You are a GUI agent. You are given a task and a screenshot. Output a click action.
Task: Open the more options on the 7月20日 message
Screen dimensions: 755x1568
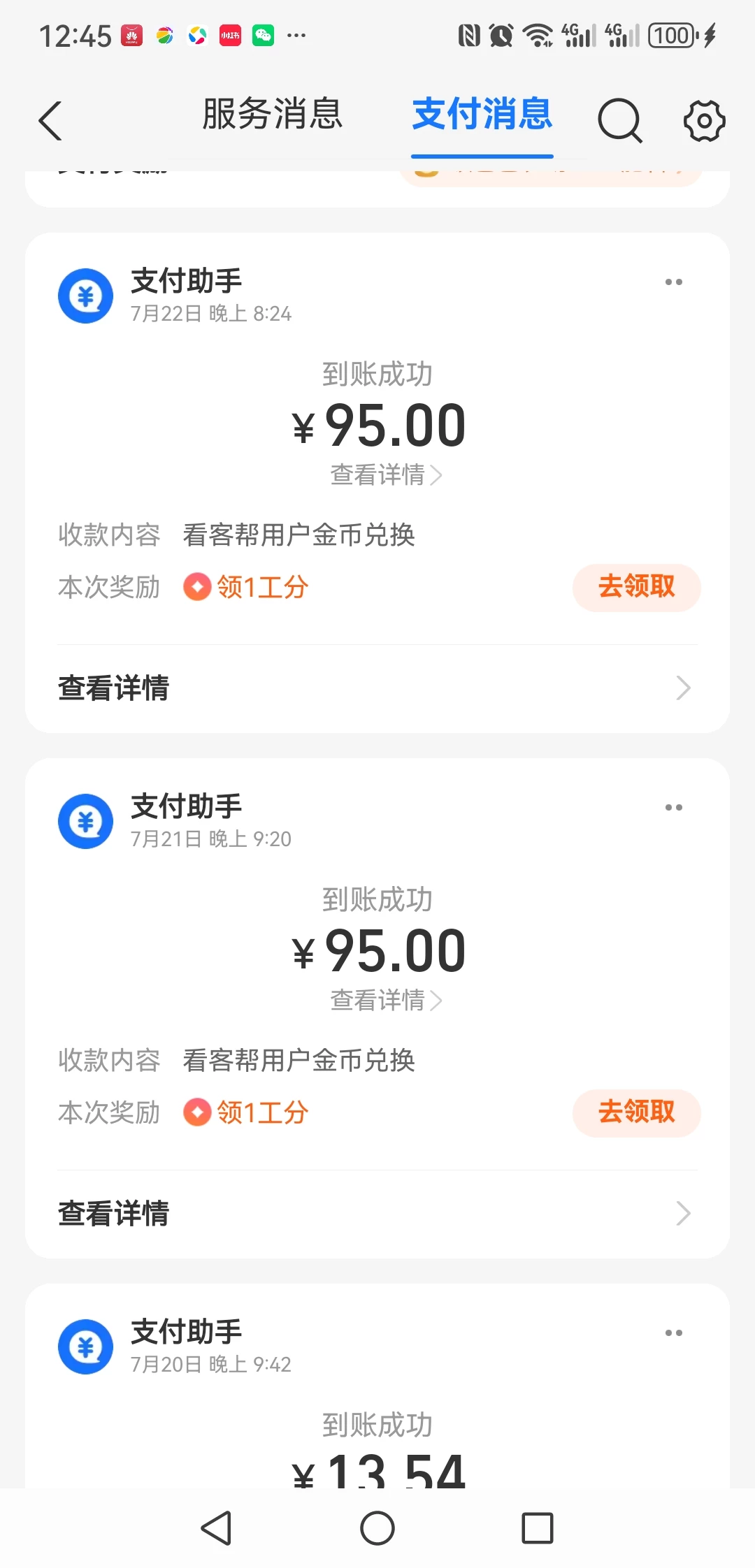673,1333
